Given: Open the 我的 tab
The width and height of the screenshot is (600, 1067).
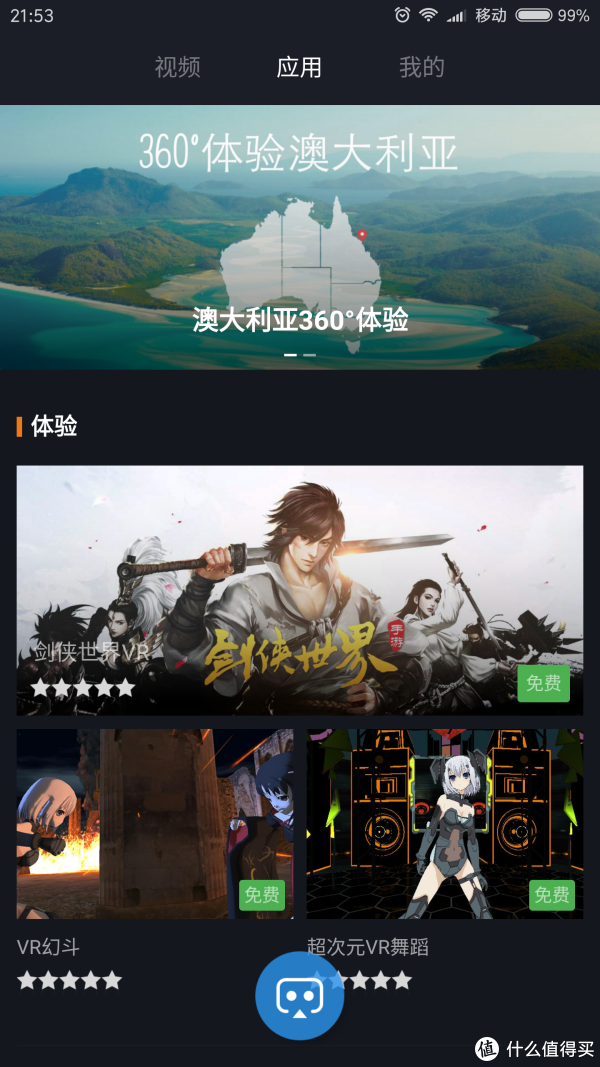Looking at the screenshot, I should tap(422, 68).
